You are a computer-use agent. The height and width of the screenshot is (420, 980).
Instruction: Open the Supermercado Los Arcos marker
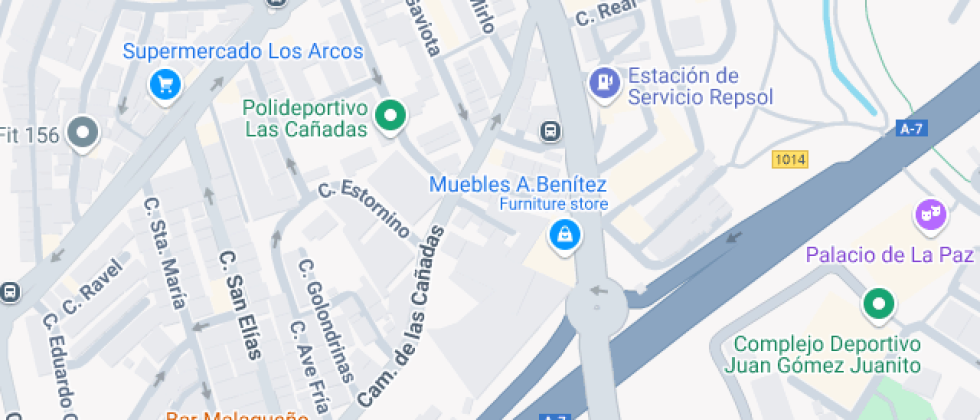163,83
